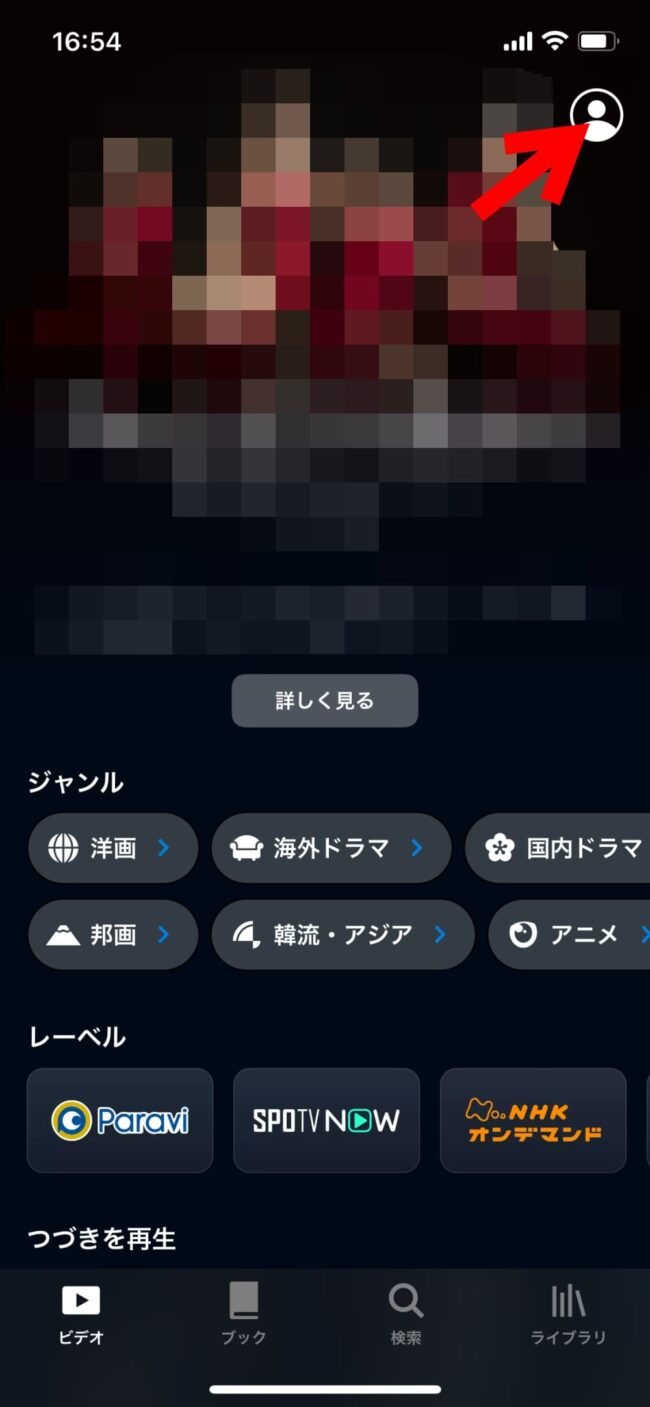Switch to the ブック tab
650x1407 pixels.
(x=244, y=1314)
